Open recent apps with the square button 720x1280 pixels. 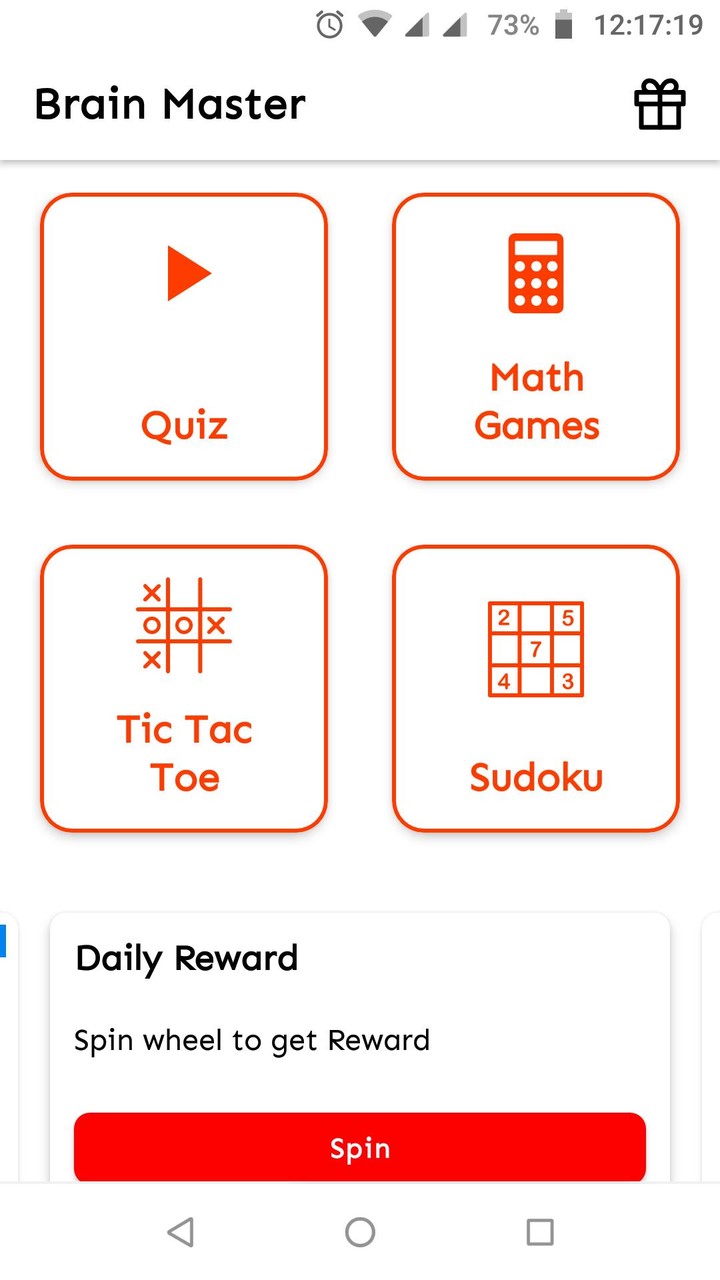click(x=539, y=1231)
